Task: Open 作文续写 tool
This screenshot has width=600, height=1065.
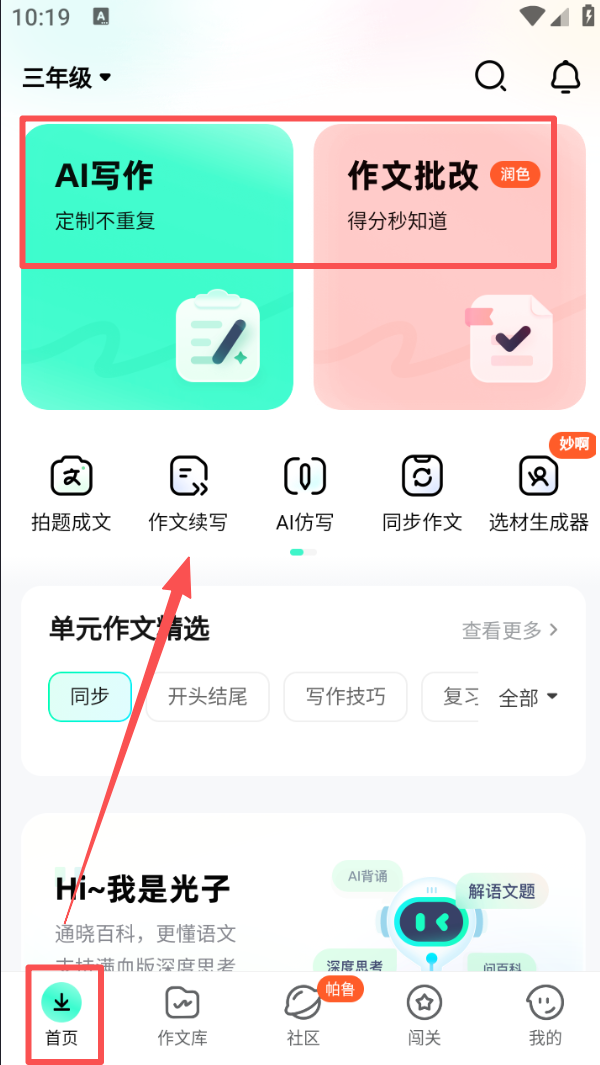Action: click(188, 493)
